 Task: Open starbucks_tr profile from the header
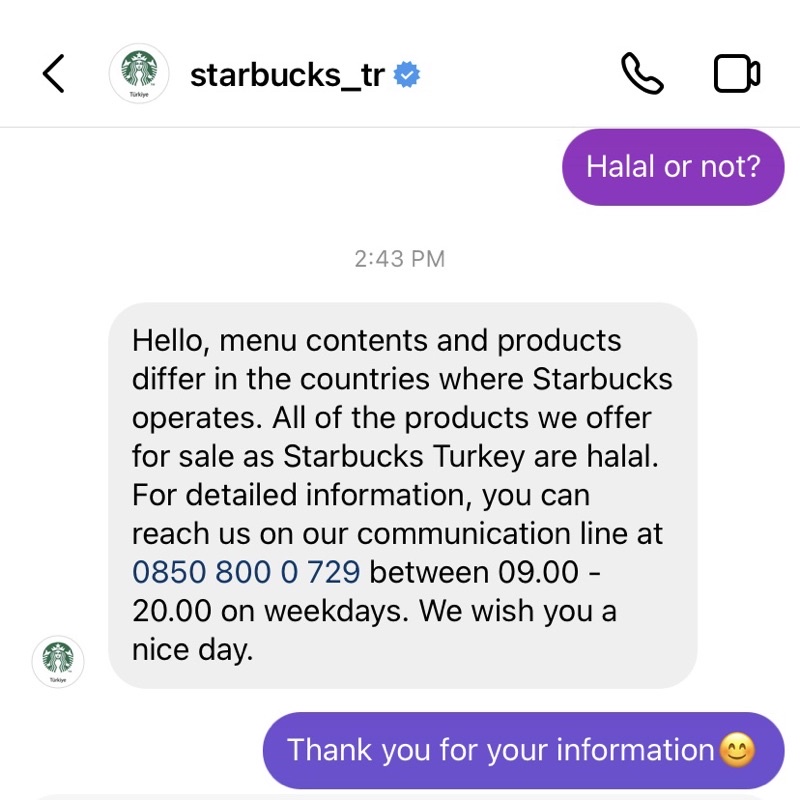[287, 75]
